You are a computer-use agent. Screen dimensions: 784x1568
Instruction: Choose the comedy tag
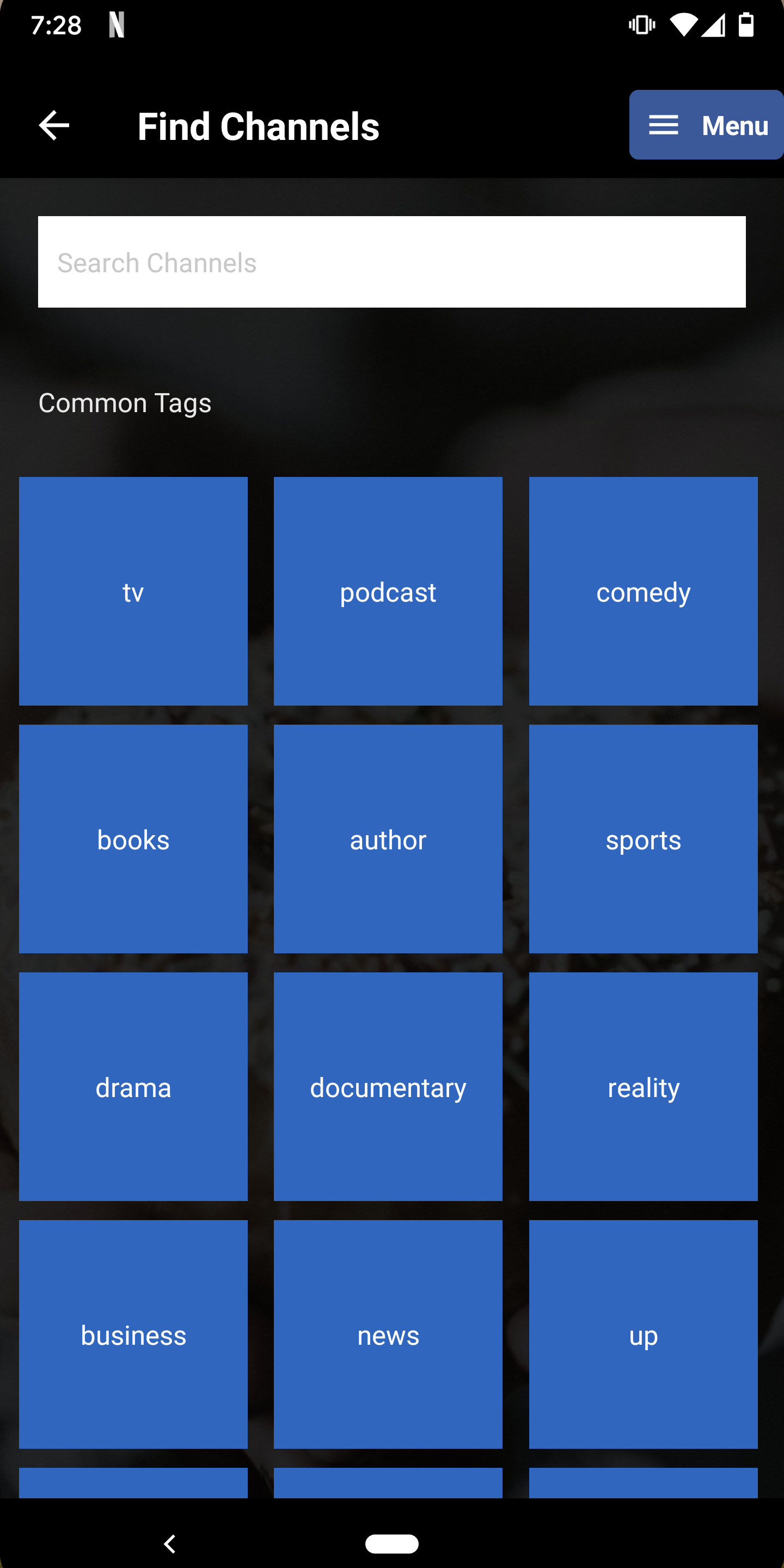[x=643, y=591]
